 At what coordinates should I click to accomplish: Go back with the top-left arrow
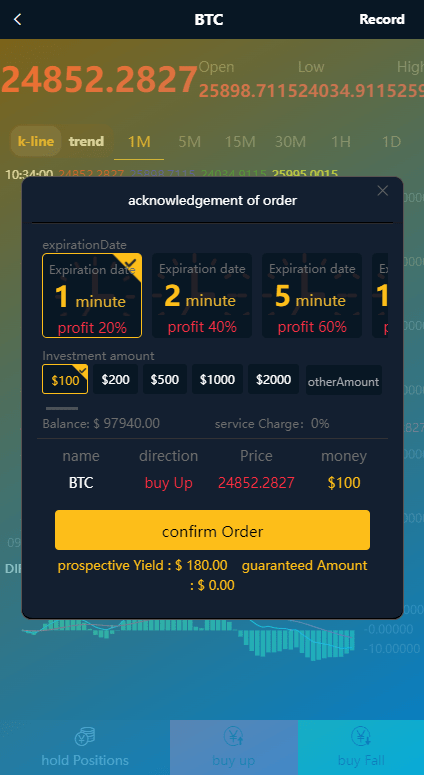(x=18, y=19)
